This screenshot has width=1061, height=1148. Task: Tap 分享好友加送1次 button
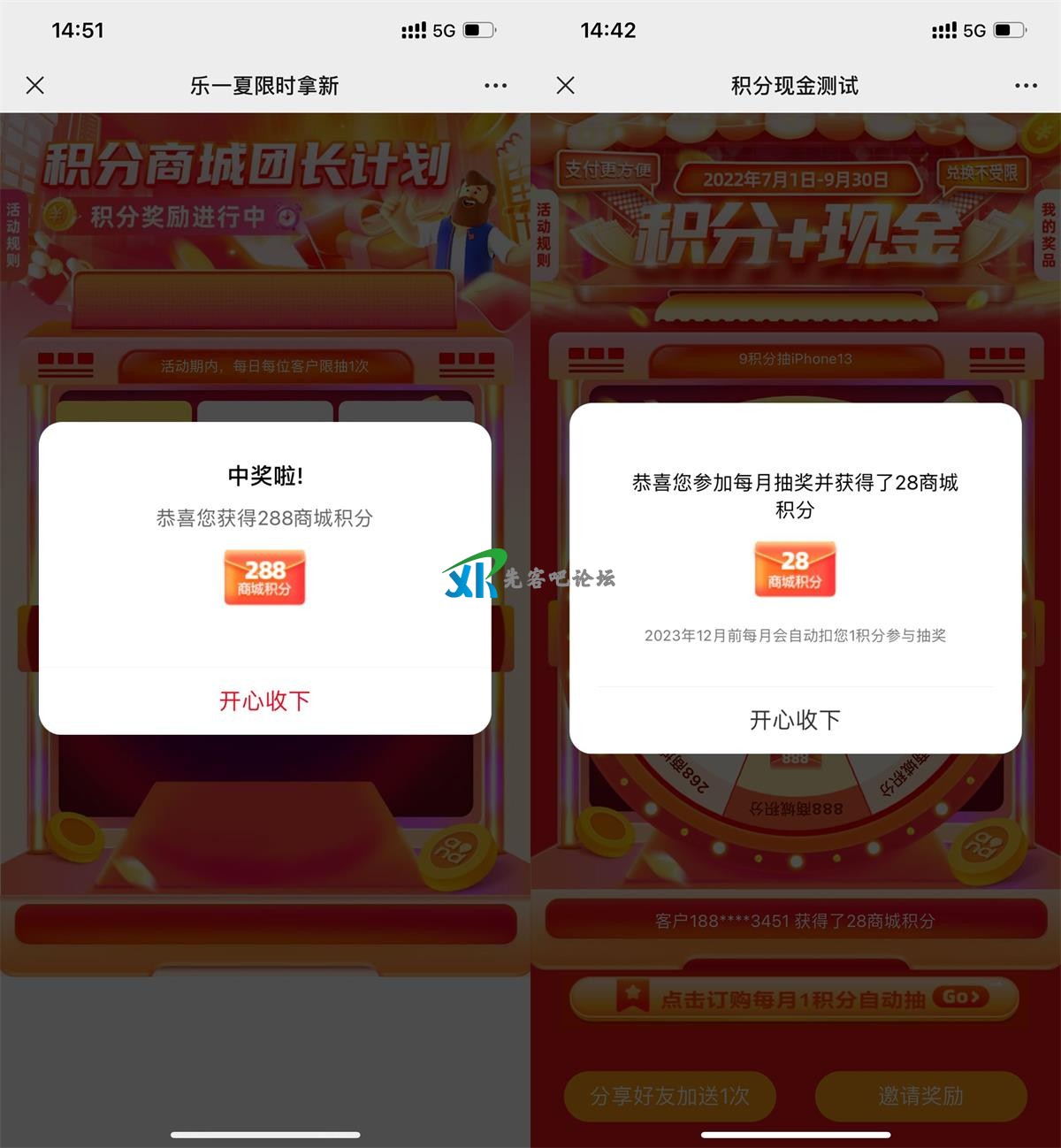670,1096
